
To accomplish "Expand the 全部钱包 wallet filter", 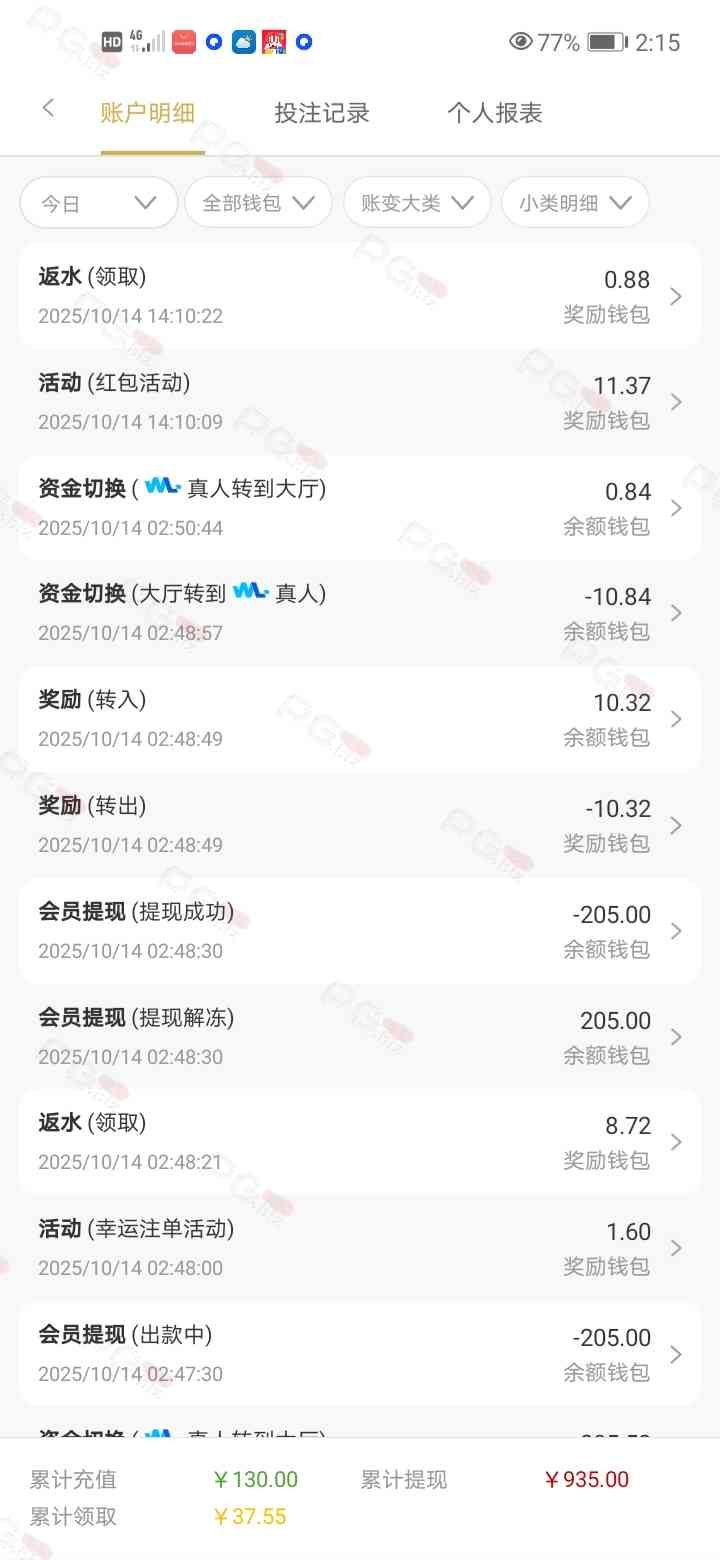I will (258, 204).
